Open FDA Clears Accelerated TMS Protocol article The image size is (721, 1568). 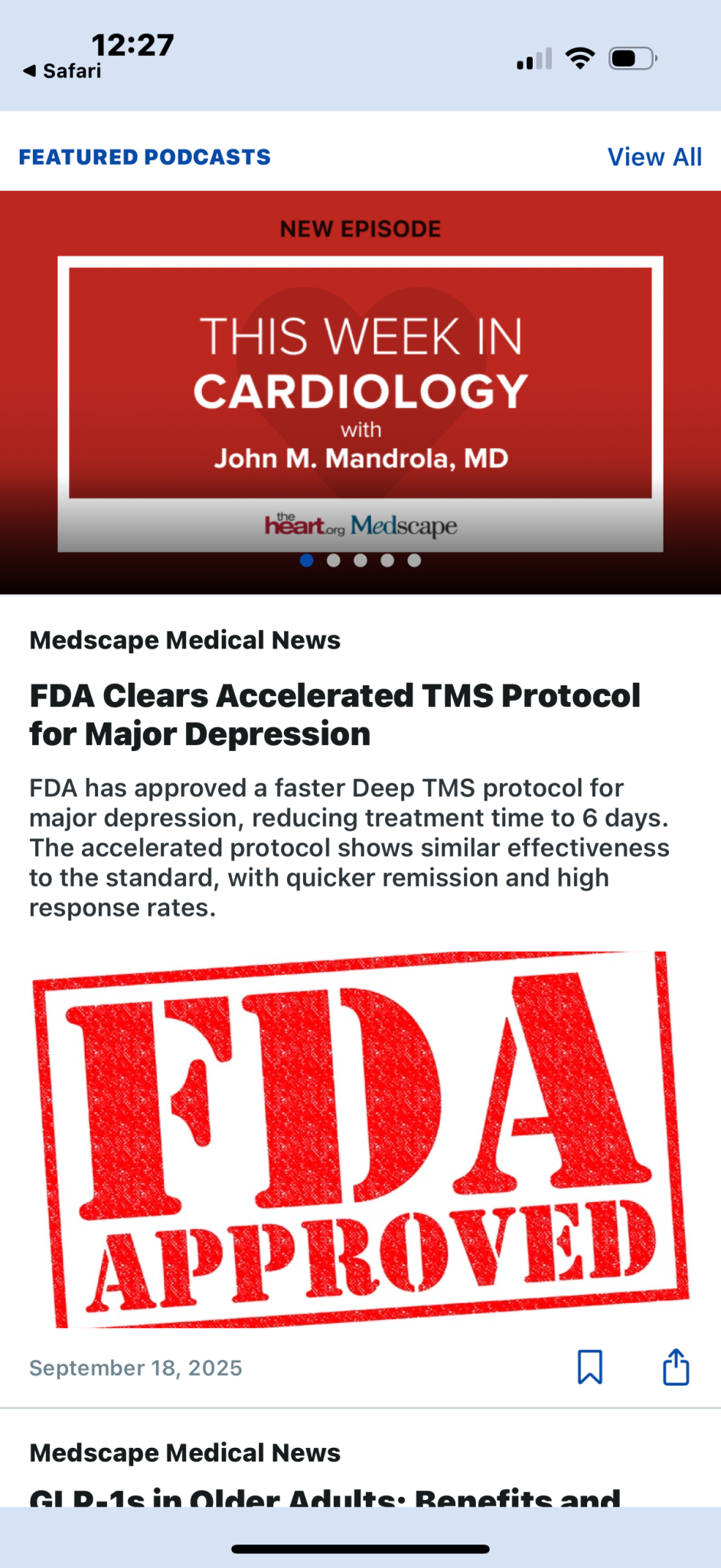334,714
